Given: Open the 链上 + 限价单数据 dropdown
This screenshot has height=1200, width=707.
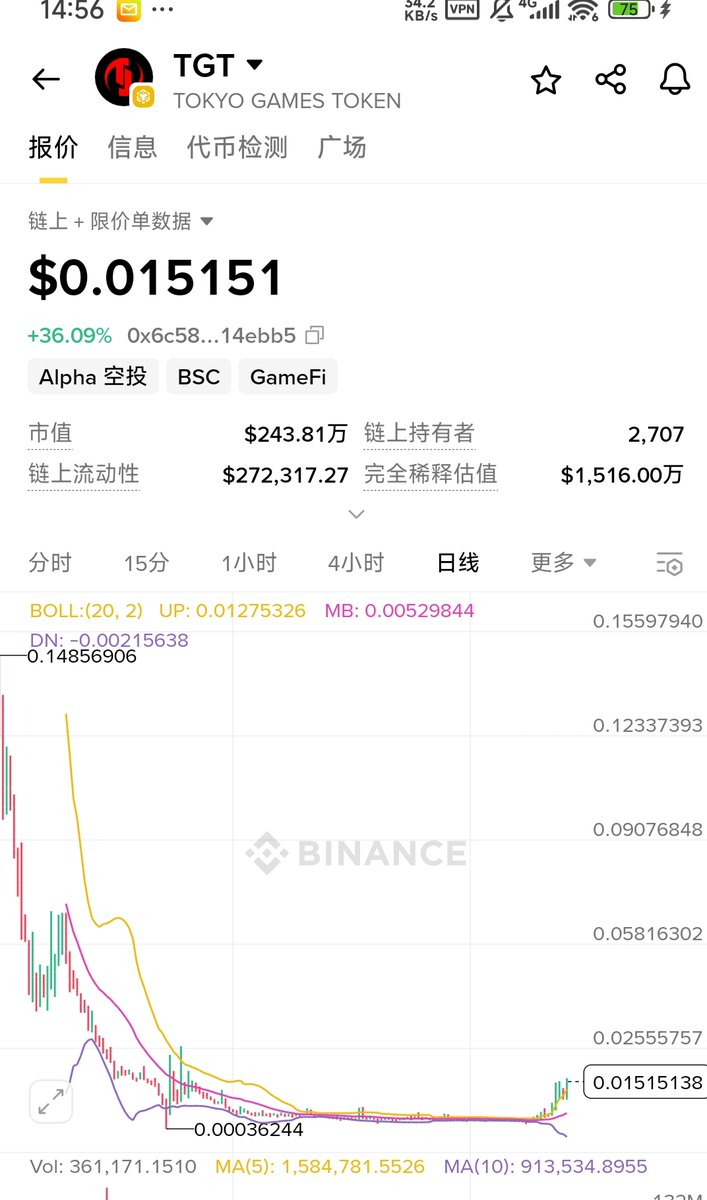Looking at the screenshot, I should point(121,221).
